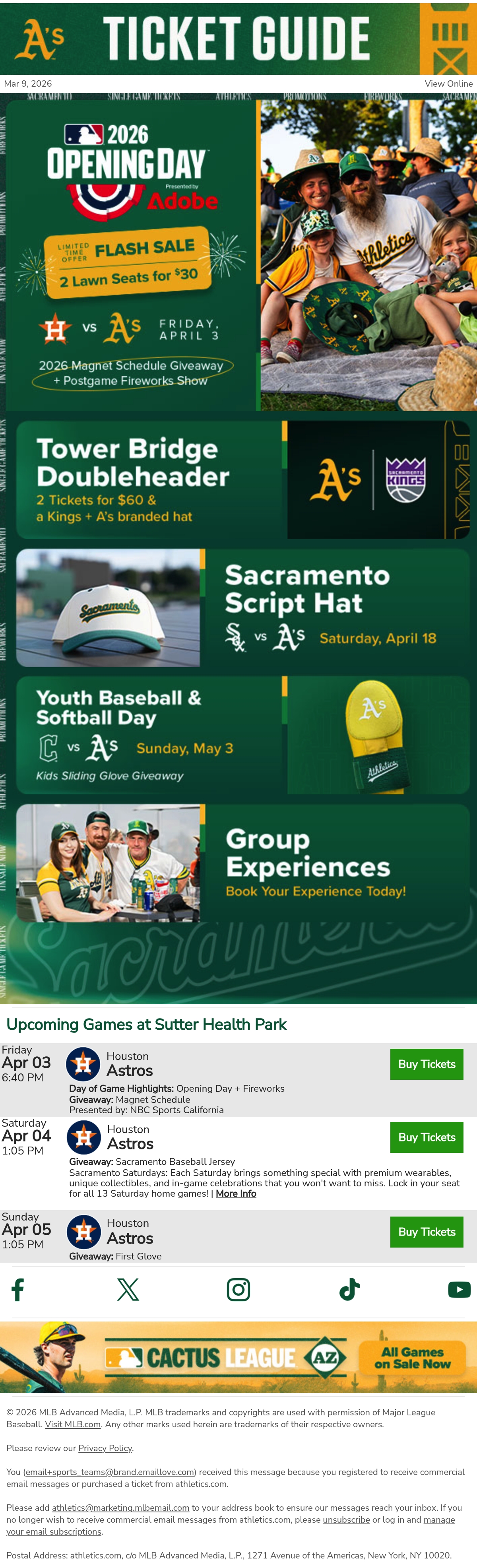
Task: Tap the unsubscribe link
Action: click(346, 1520)
